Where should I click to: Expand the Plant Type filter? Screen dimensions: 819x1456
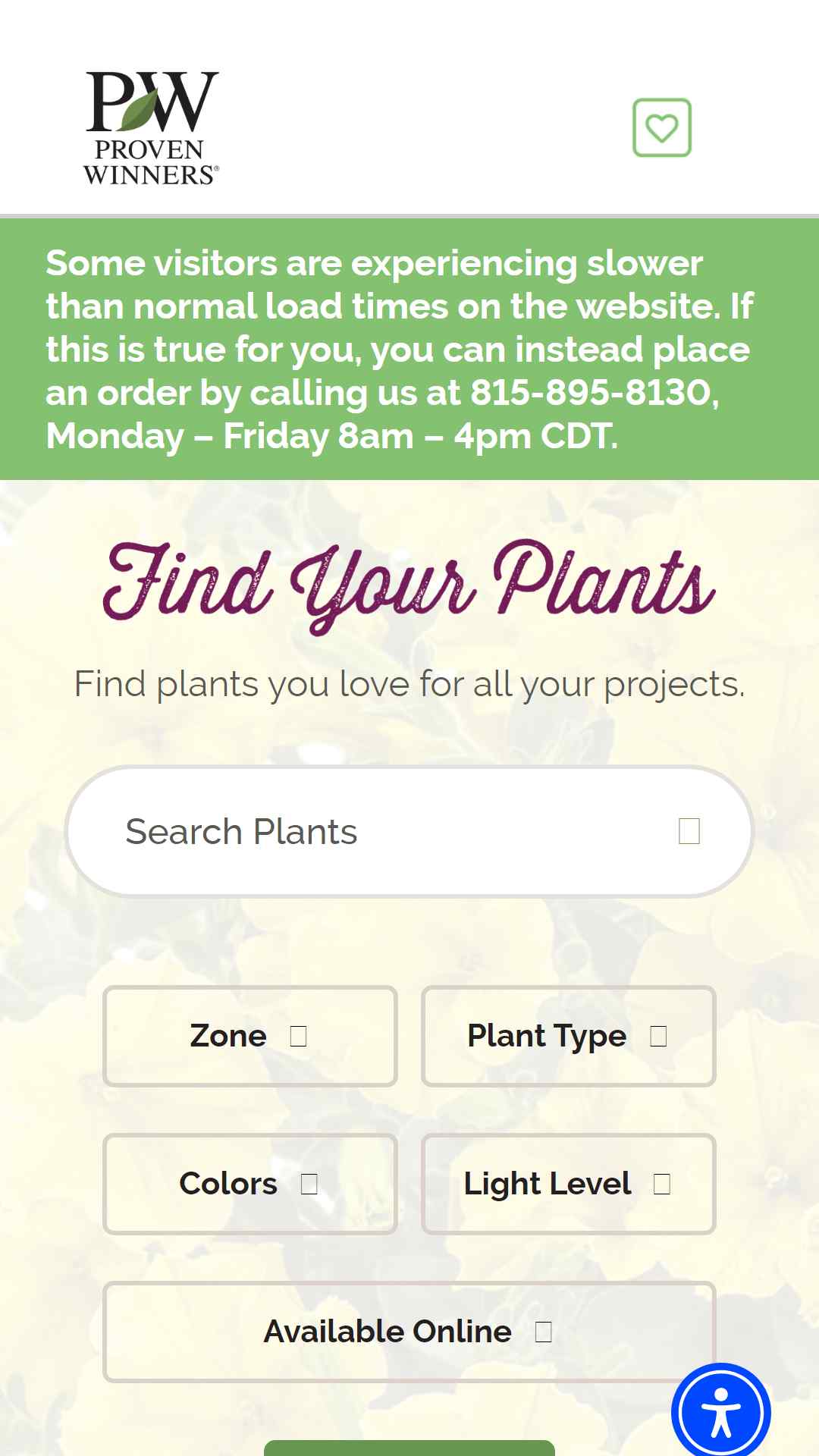(x=568, y=1036)
